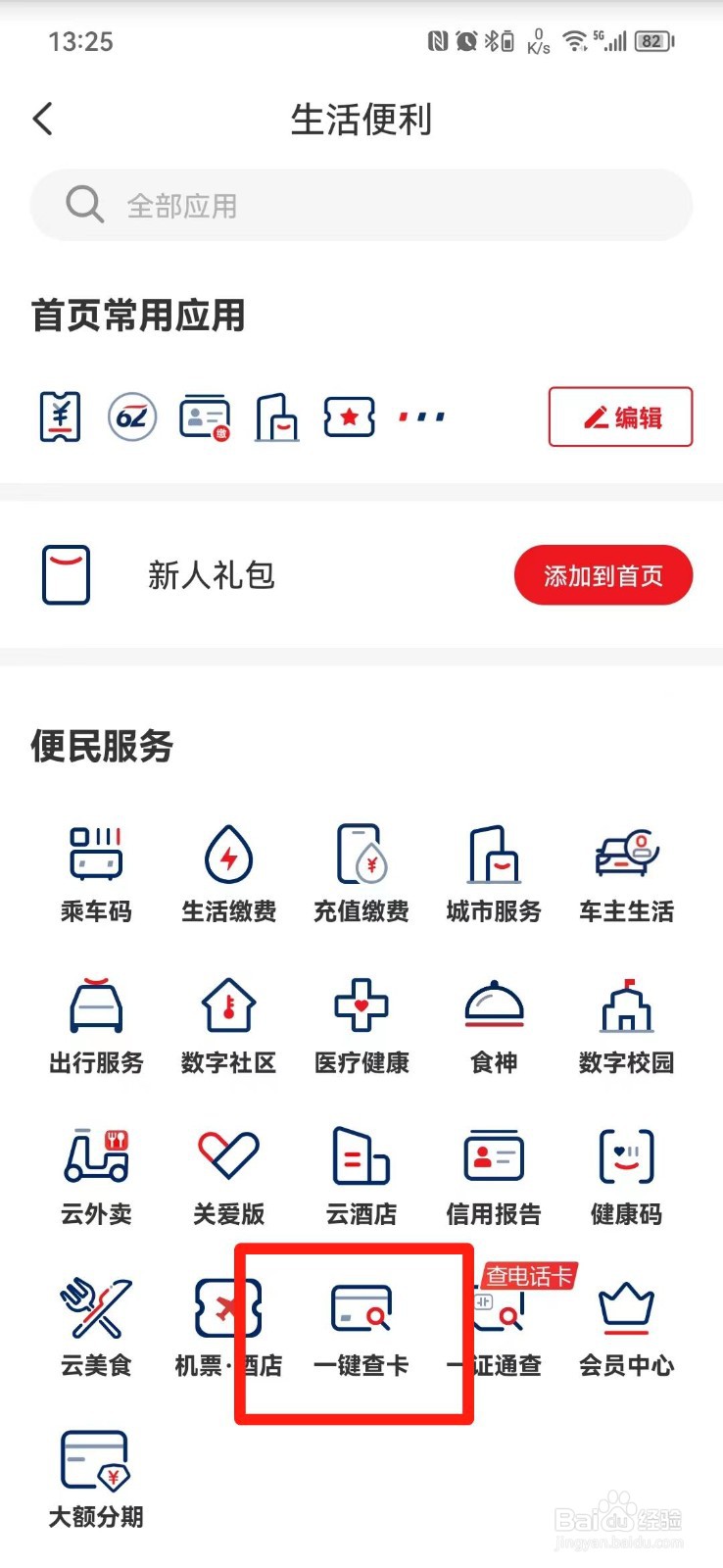
Task: Switch to 关爱版
Action: (228, 1177)
